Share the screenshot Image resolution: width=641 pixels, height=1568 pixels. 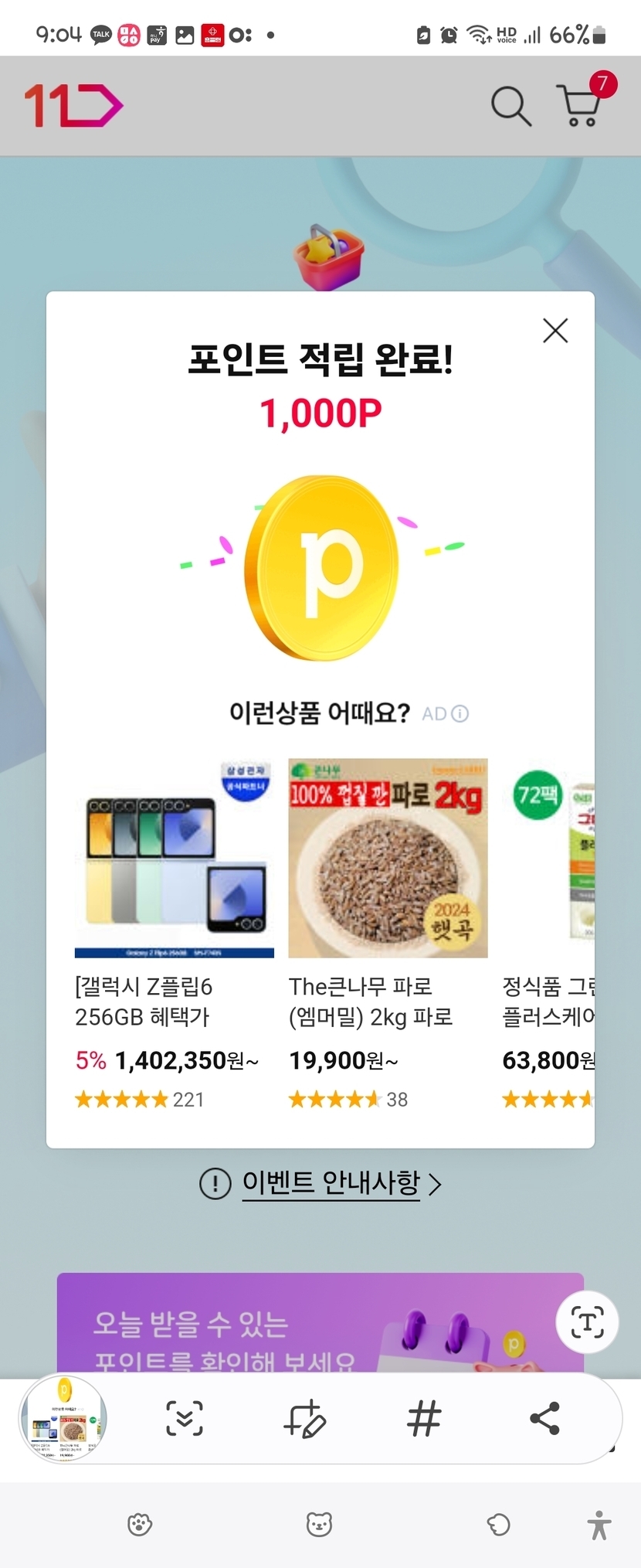544,1418
